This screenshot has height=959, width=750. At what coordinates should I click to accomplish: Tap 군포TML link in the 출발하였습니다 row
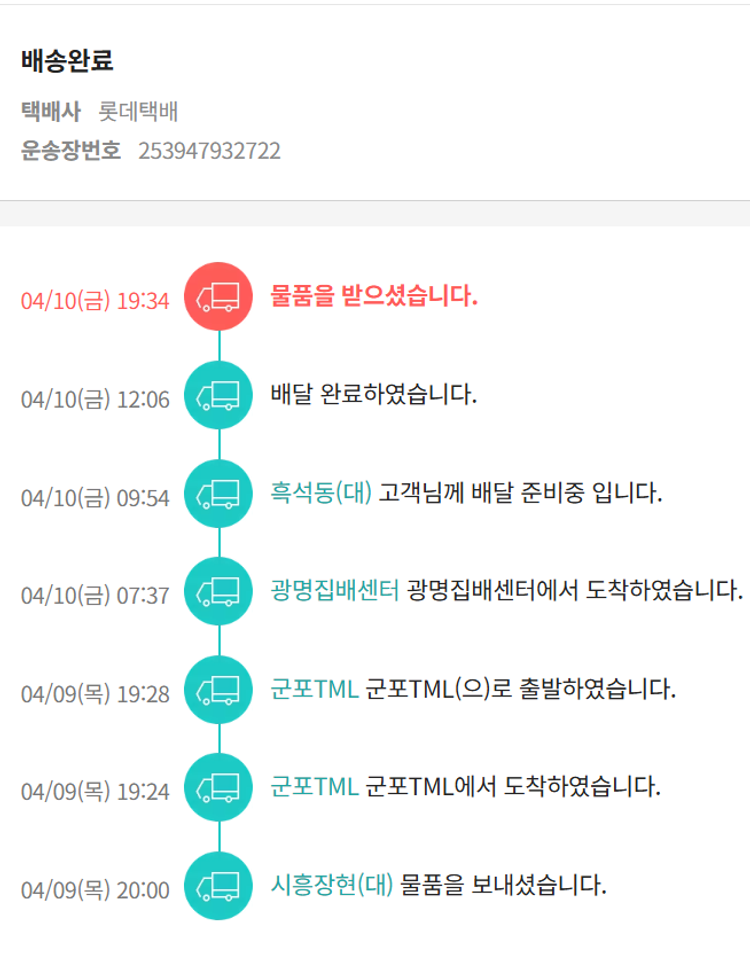(x=314, y=689)
